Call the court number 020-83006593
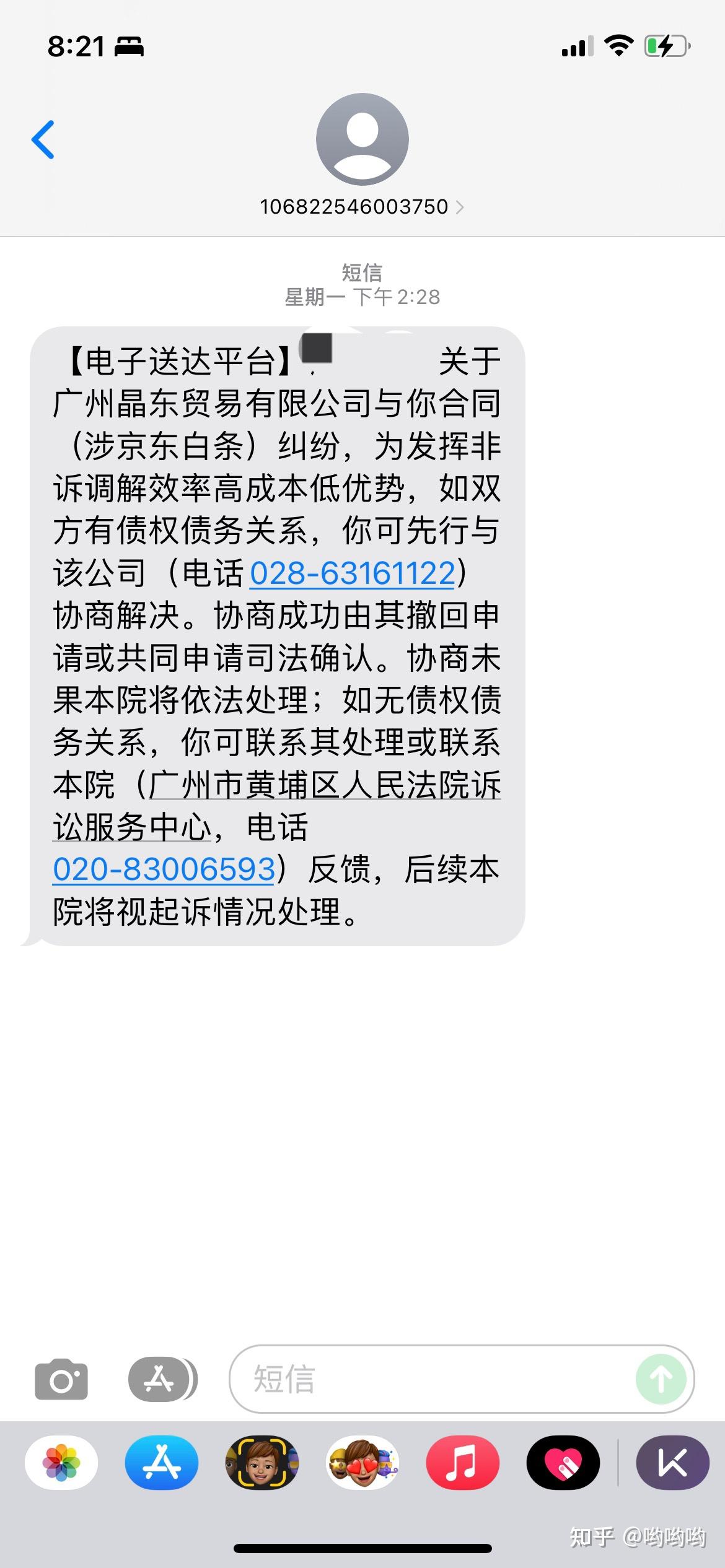The height and width of the screenshot is (1568, 725). pyautogui.click(x=164, y=869)
